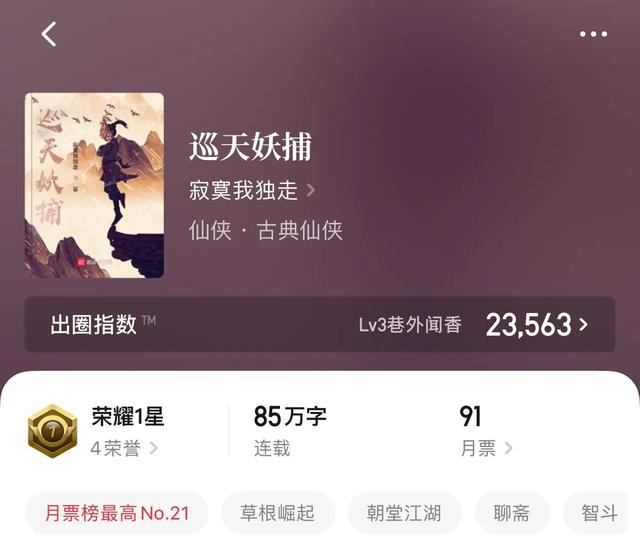Screen dimensions: 640x553
Task: Select the 草根崛起 tag
Action: click(277, 513)
